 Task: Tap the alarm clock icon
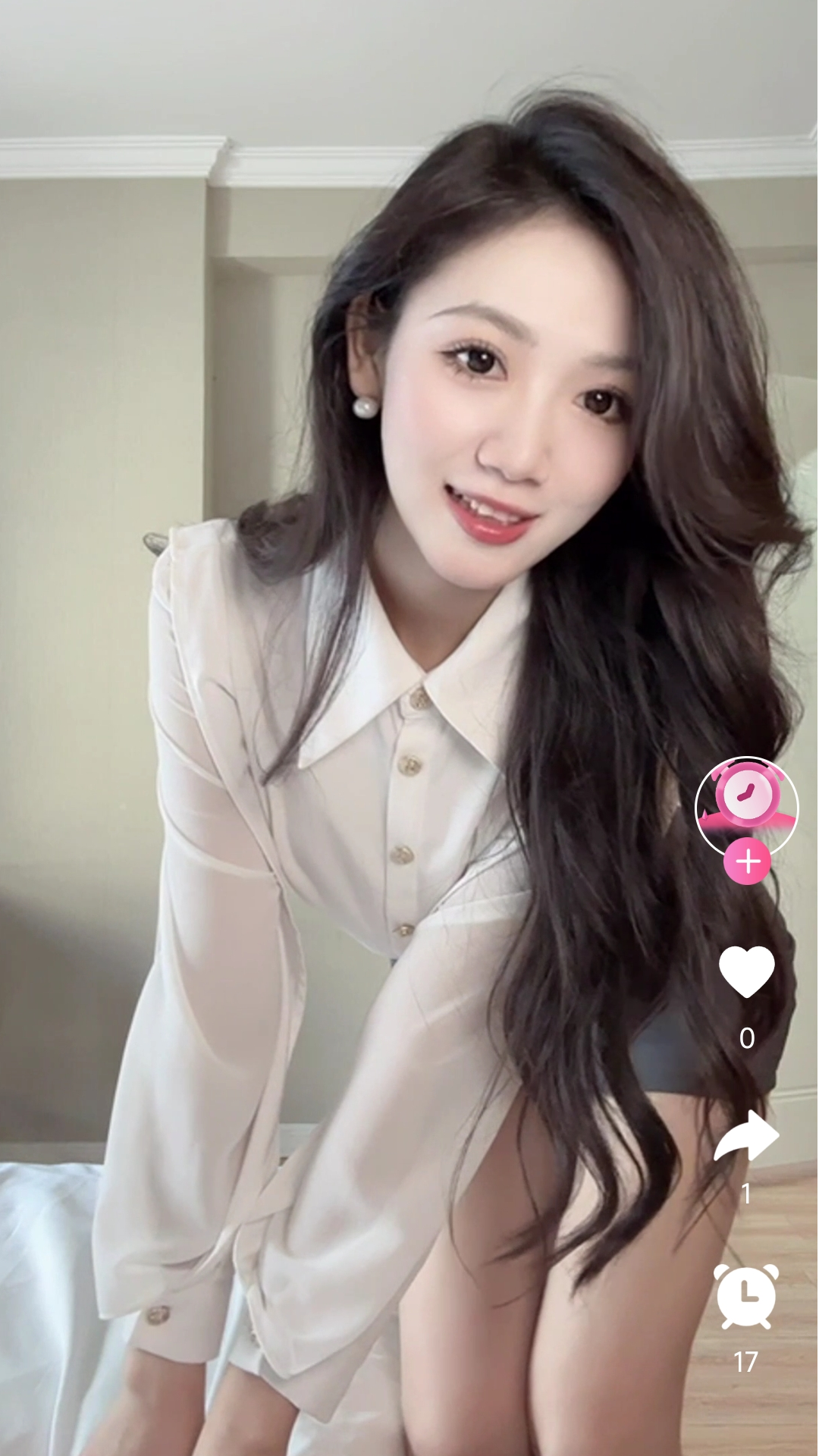pos(747,1295)
